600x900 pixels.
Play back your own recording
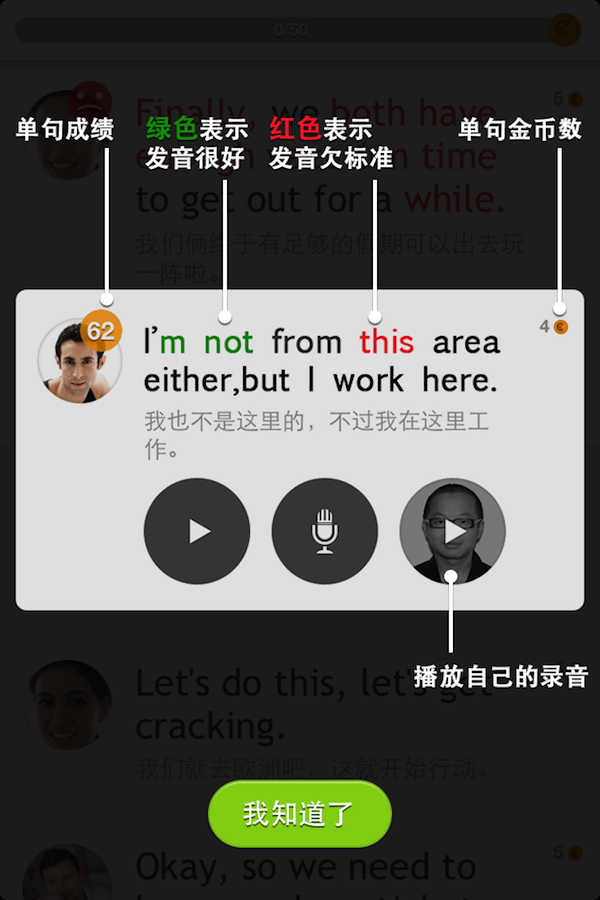pyautogui.click(x=452, y=531)
